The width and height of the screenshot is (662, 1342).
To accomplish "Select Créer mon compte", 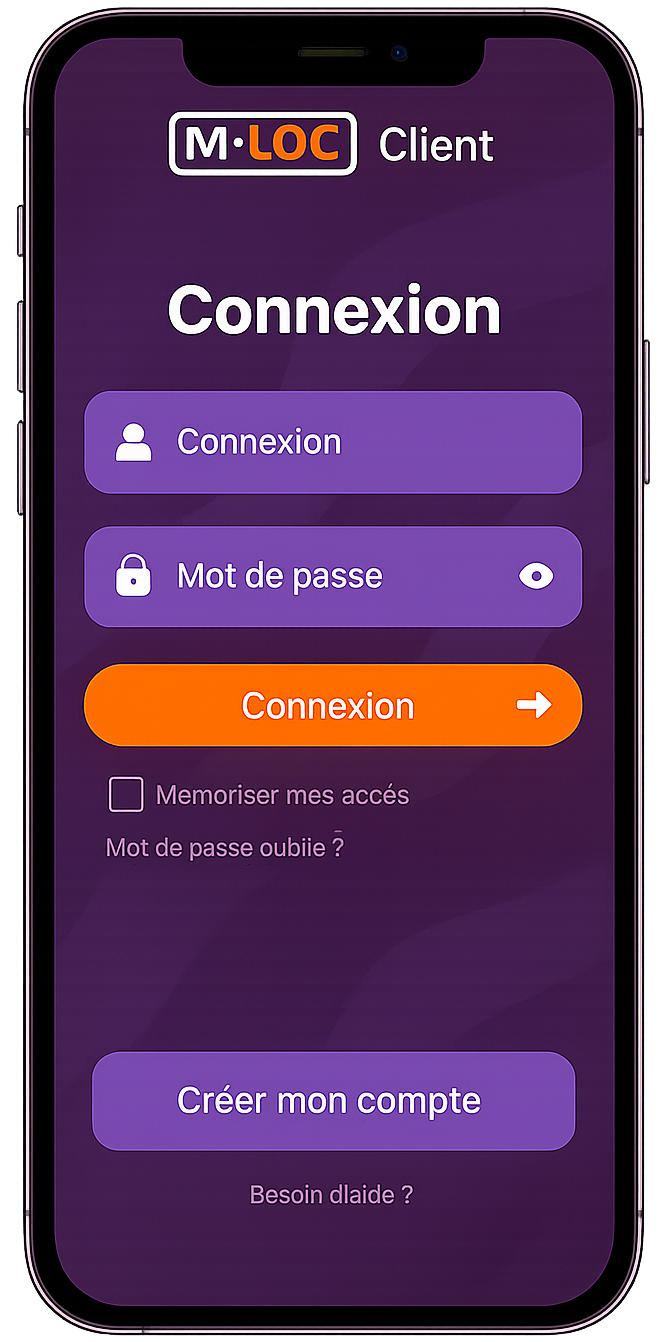I will click(332, 1101).
